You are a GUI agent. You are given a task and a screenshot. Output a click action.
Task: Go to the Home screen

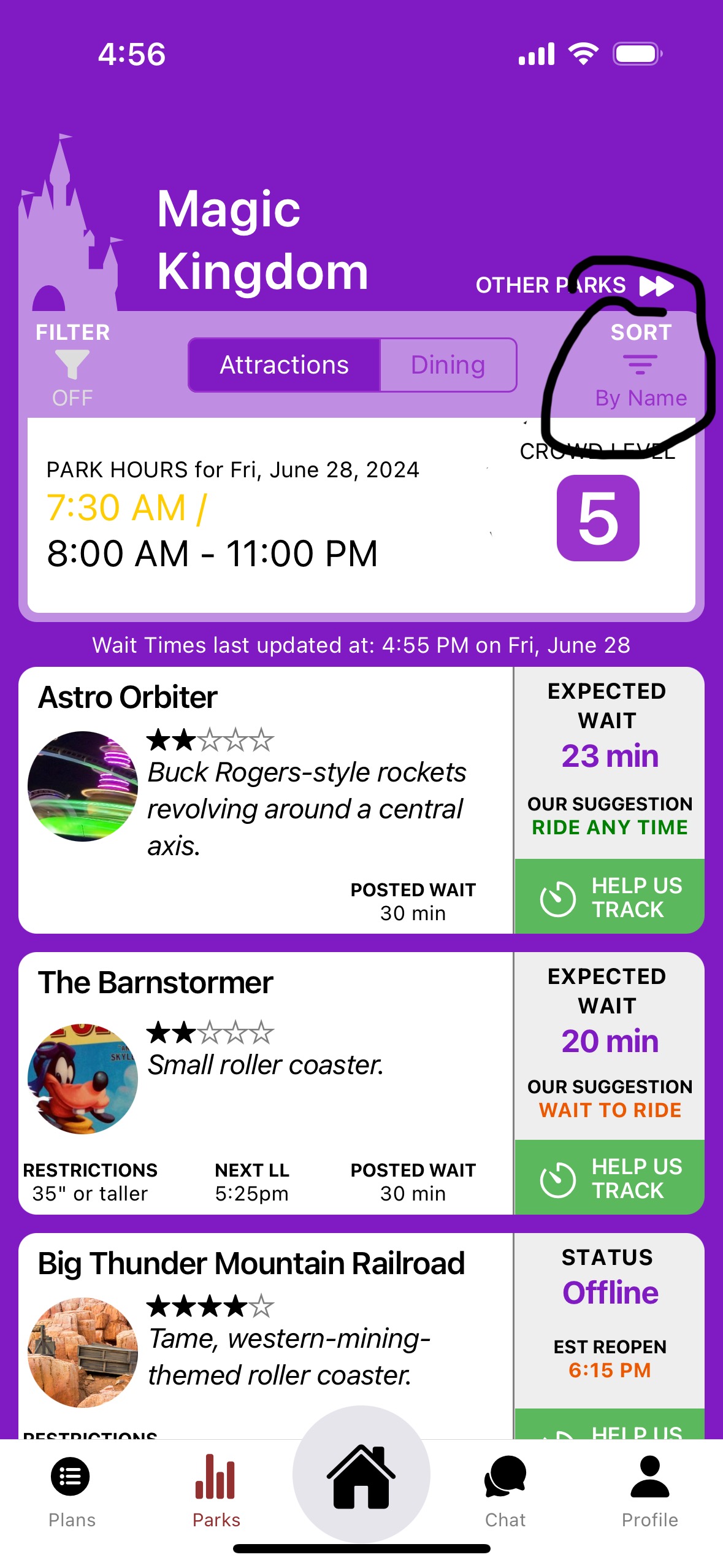click(361, 1474)
